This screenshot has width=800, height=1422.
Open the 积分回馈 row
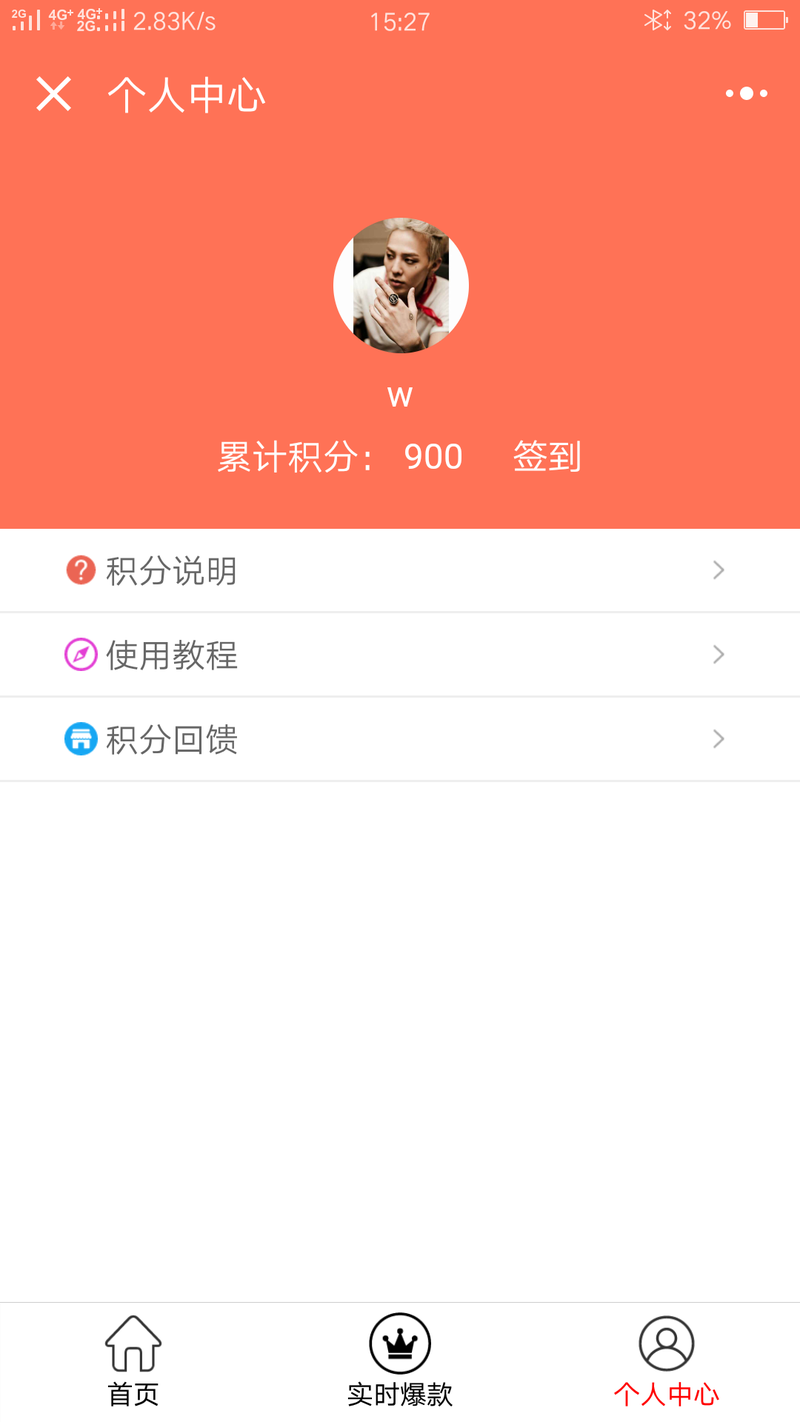point(400,740)
